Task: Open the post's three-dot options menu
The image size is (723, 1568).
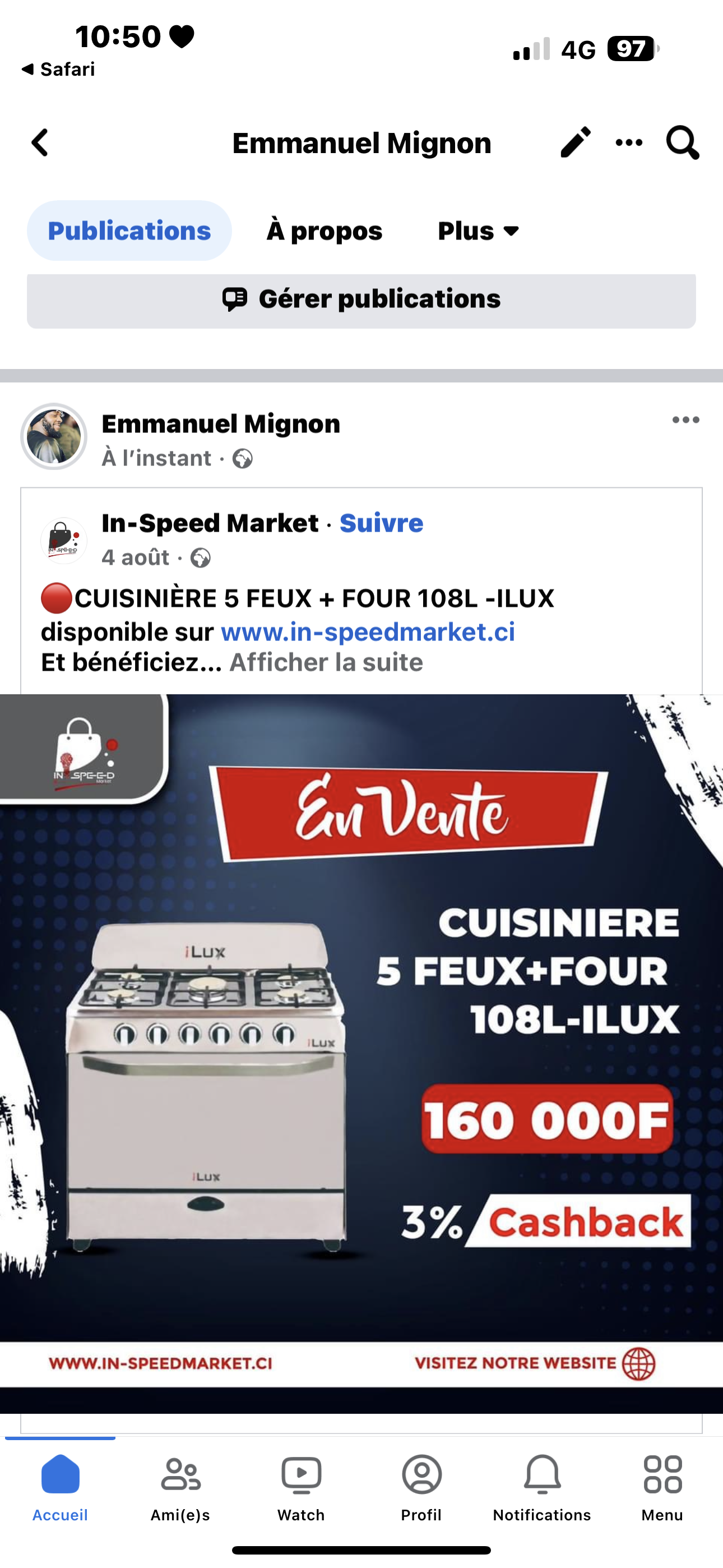Action: pyautogui.click(x=685, y=420)
